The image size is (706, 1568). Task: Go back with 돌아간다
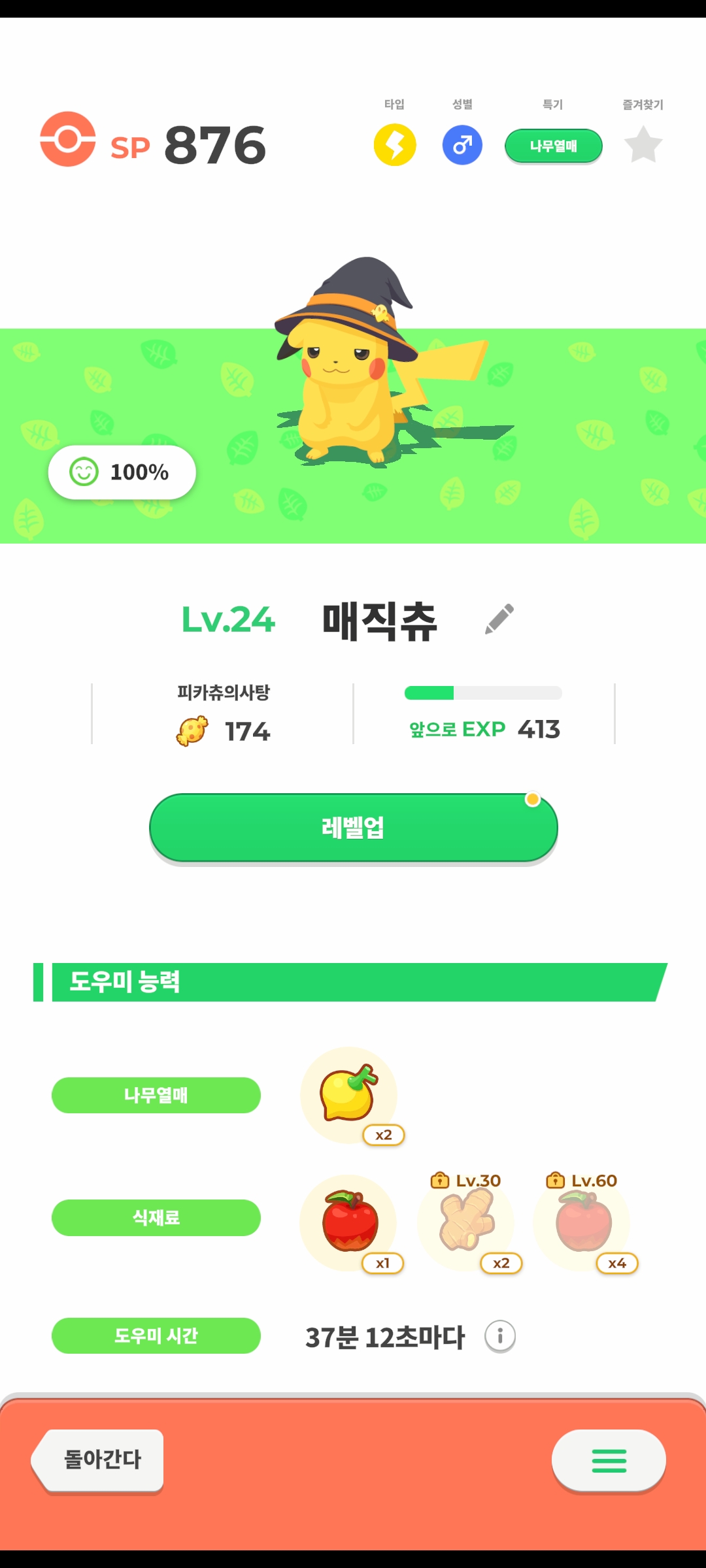(99, 1460)
